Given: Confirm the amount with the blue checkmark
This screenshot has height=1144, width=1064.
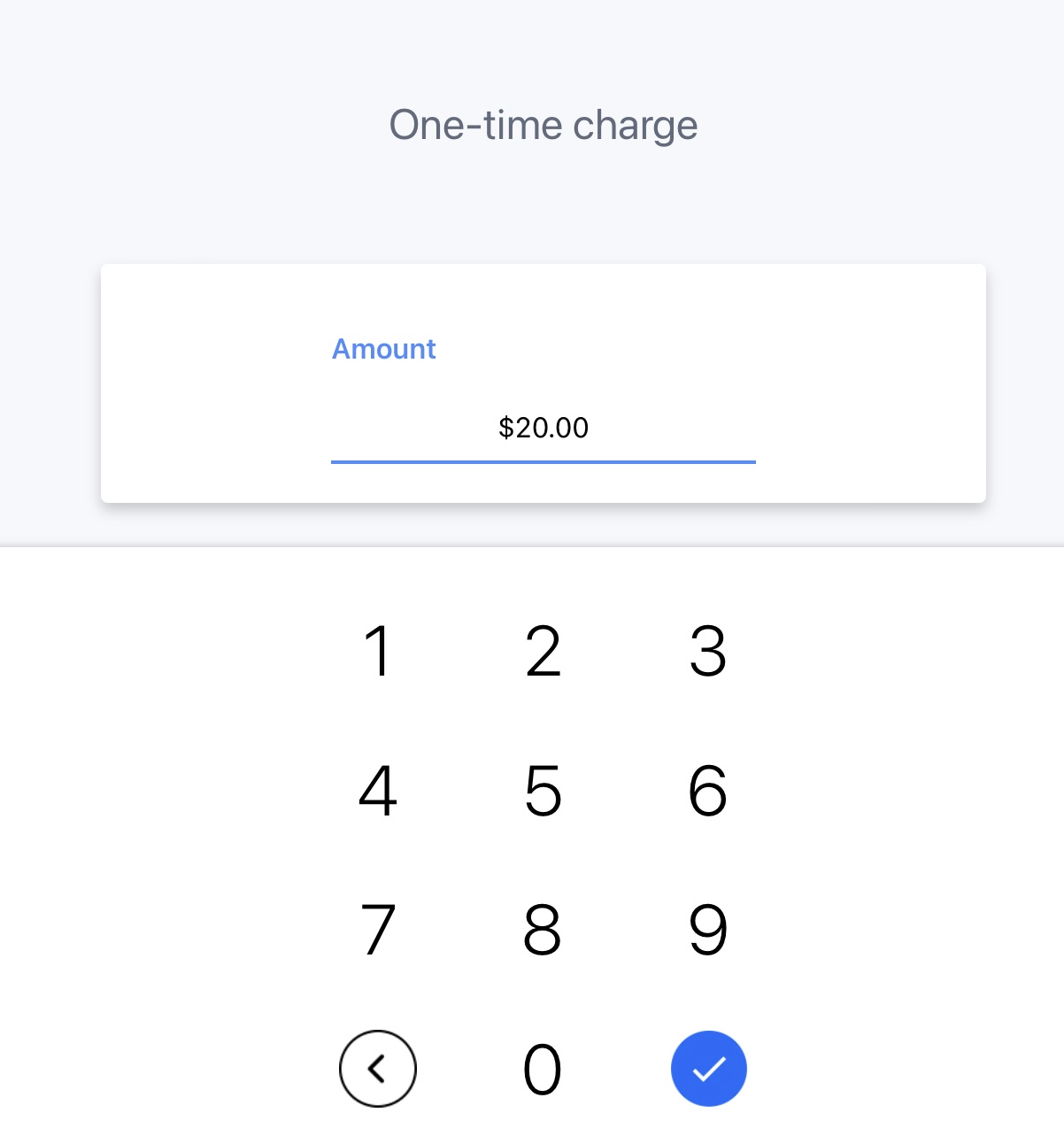Looking at the screenshot, I should [x=708, y=1069].
